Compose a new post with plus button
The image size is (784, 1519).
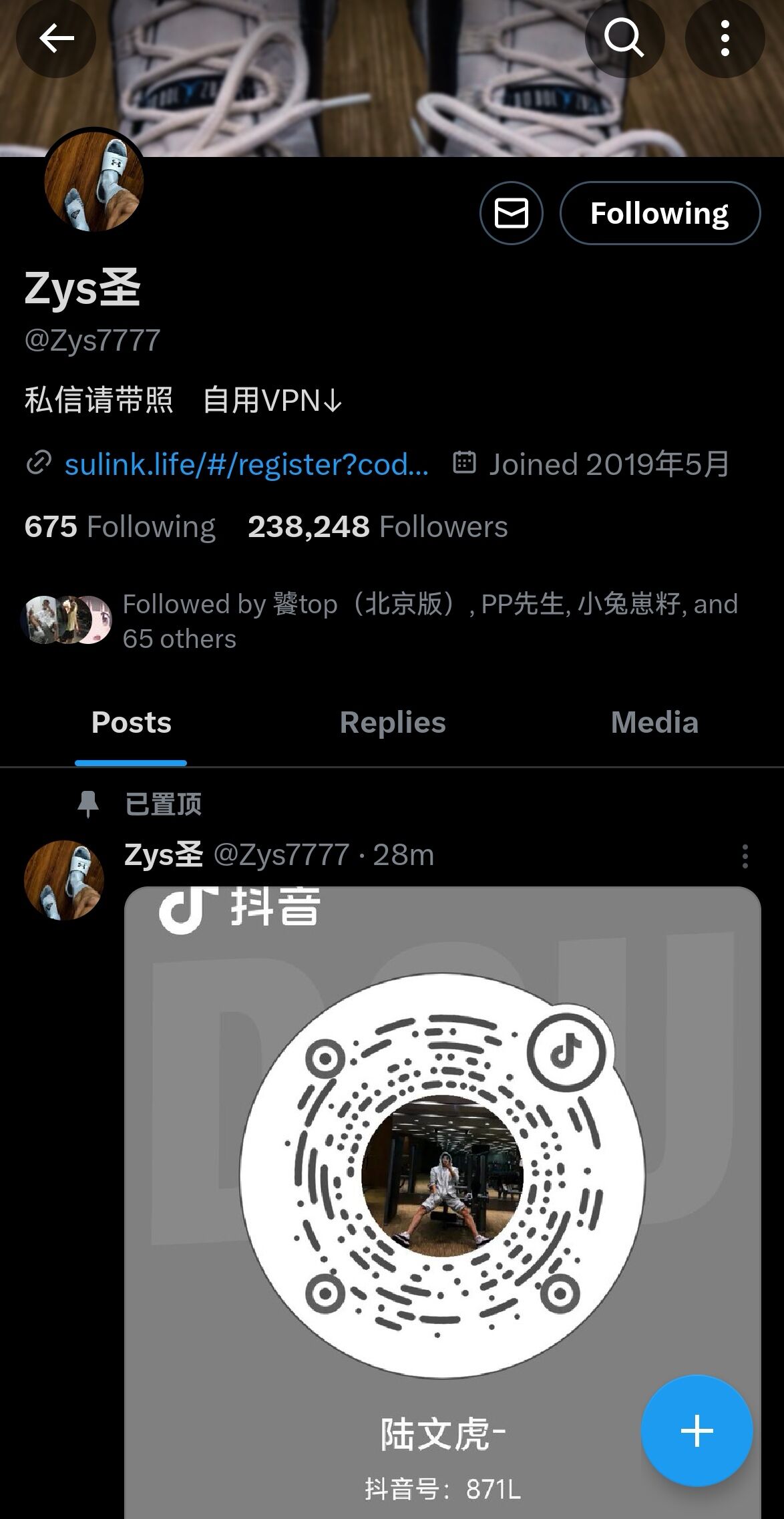pos(697,1431)
